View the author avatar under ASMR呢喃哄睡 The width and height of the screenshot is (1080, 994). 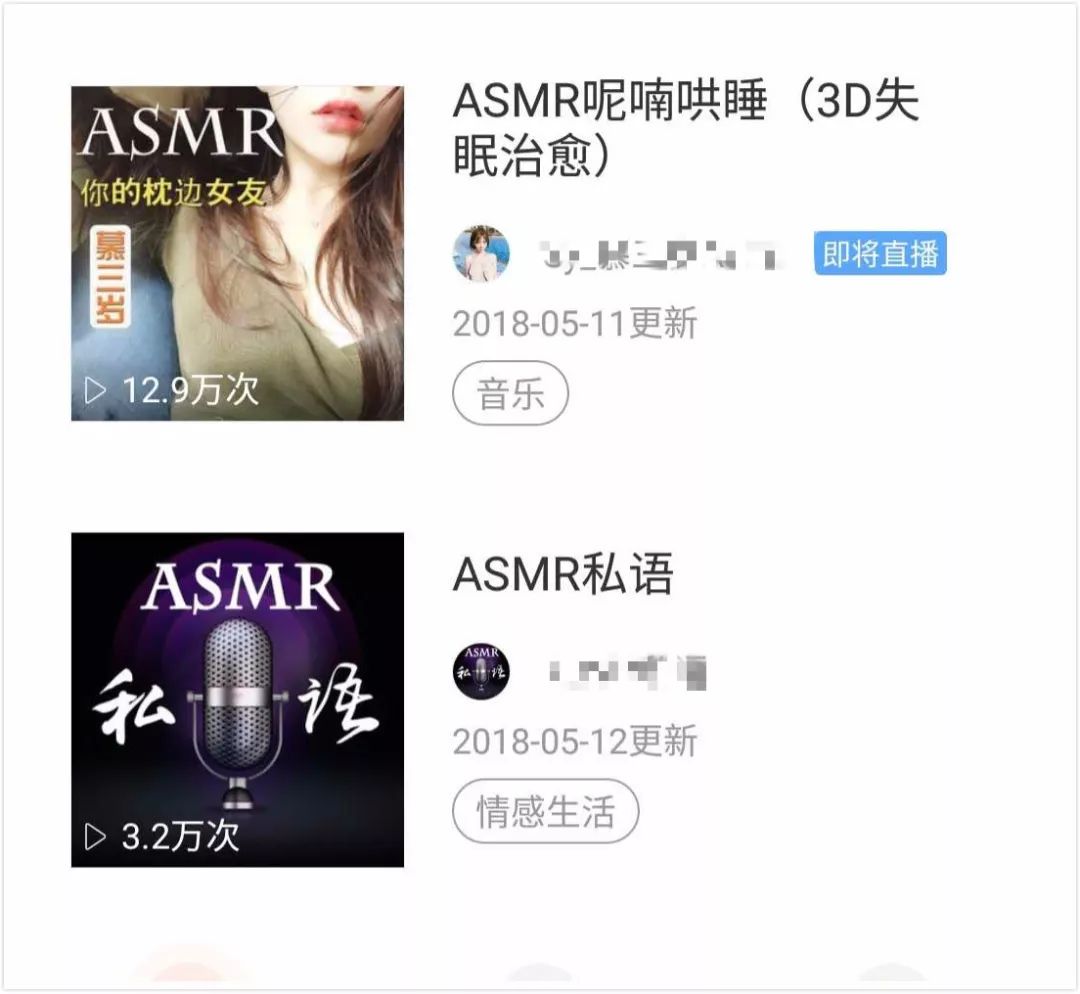pos(482,254)
